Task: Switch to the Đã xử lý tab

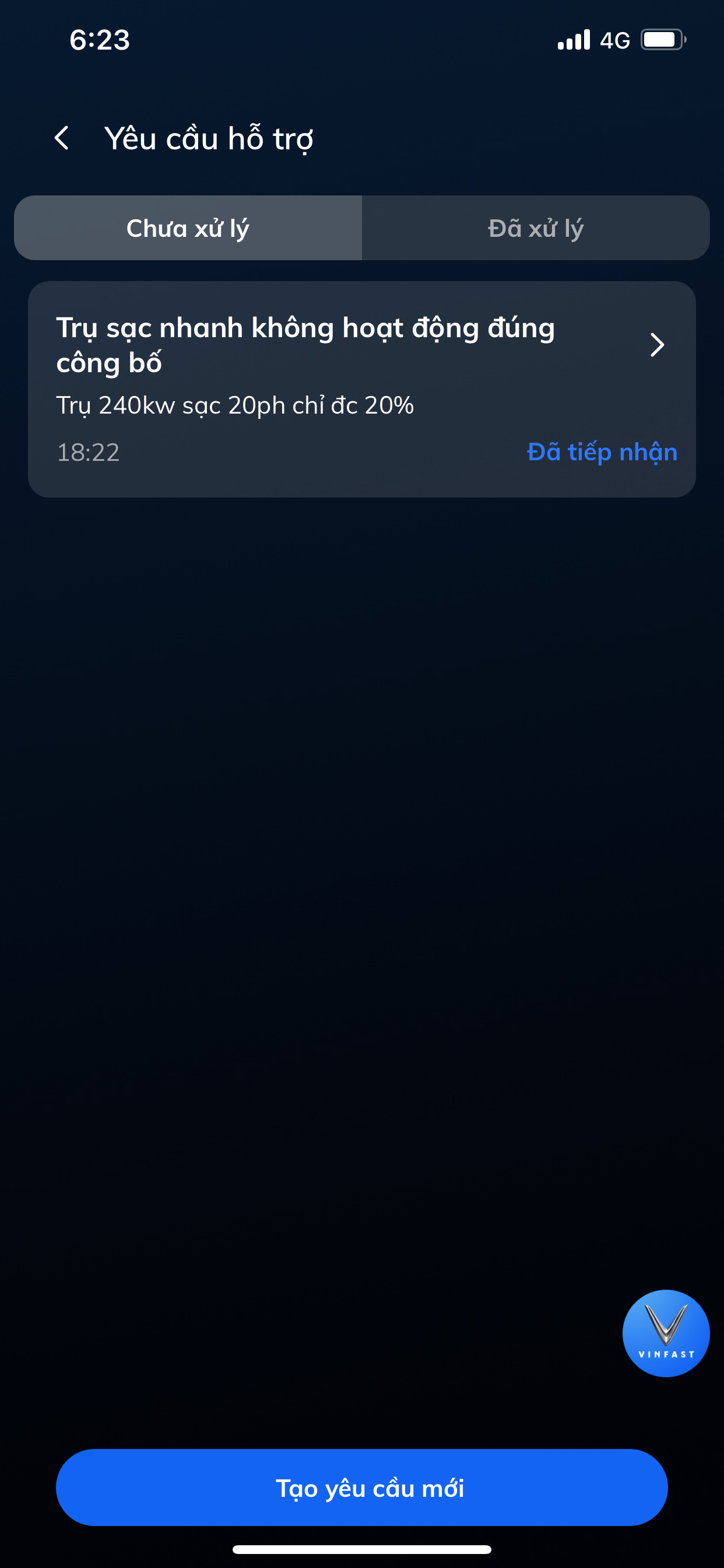Action: tap(535, 228)
